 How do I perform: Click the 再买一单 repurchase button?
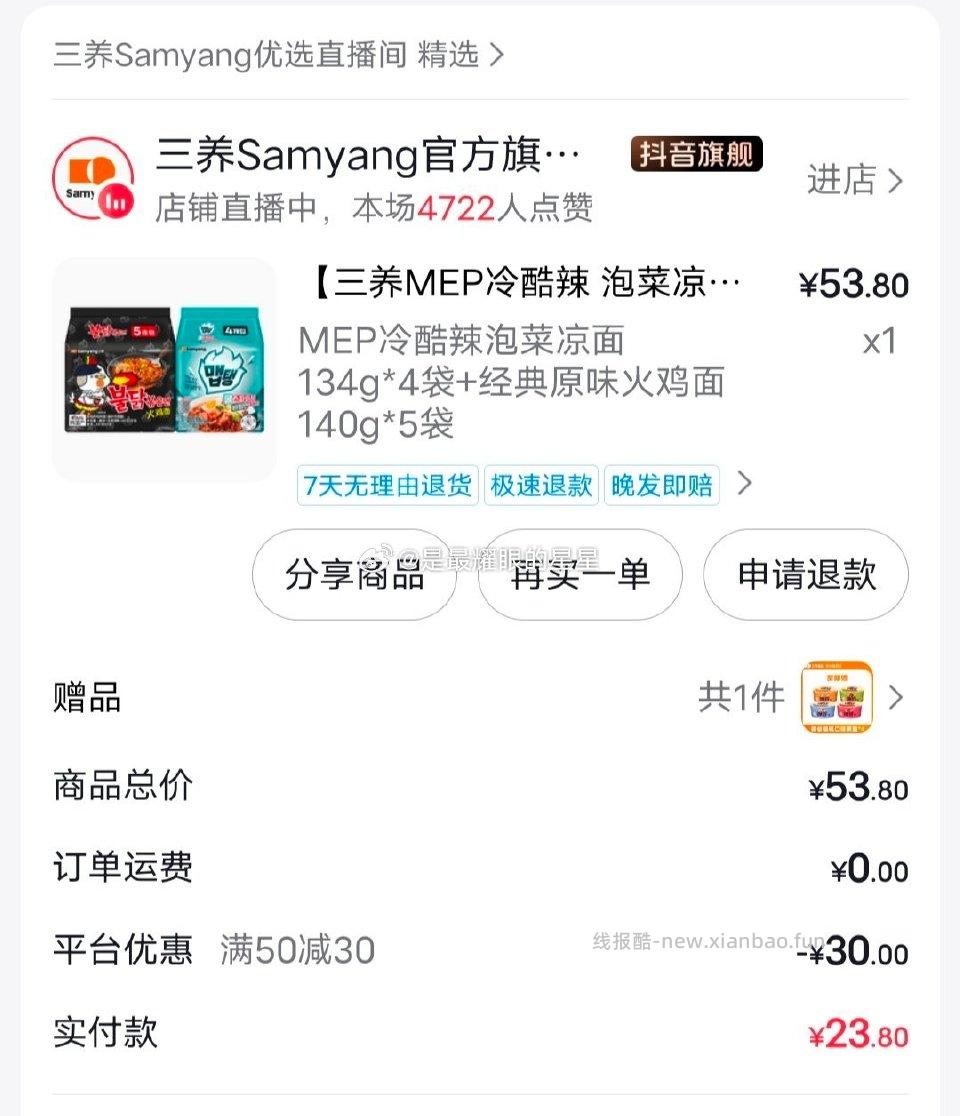580,575
